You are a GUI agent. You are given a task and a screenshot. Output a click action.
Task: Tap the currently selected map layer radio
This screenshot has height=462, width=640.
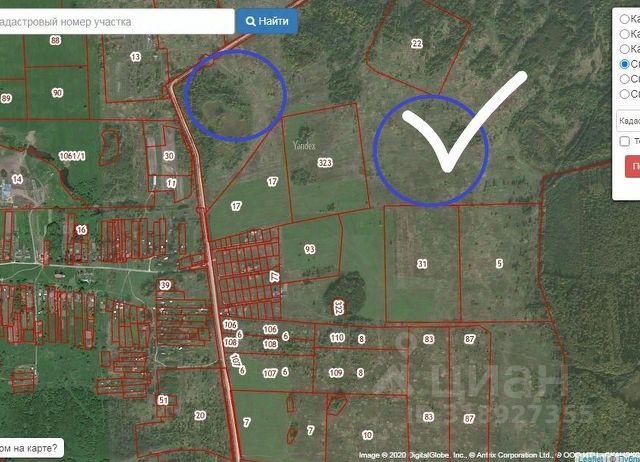625,63
